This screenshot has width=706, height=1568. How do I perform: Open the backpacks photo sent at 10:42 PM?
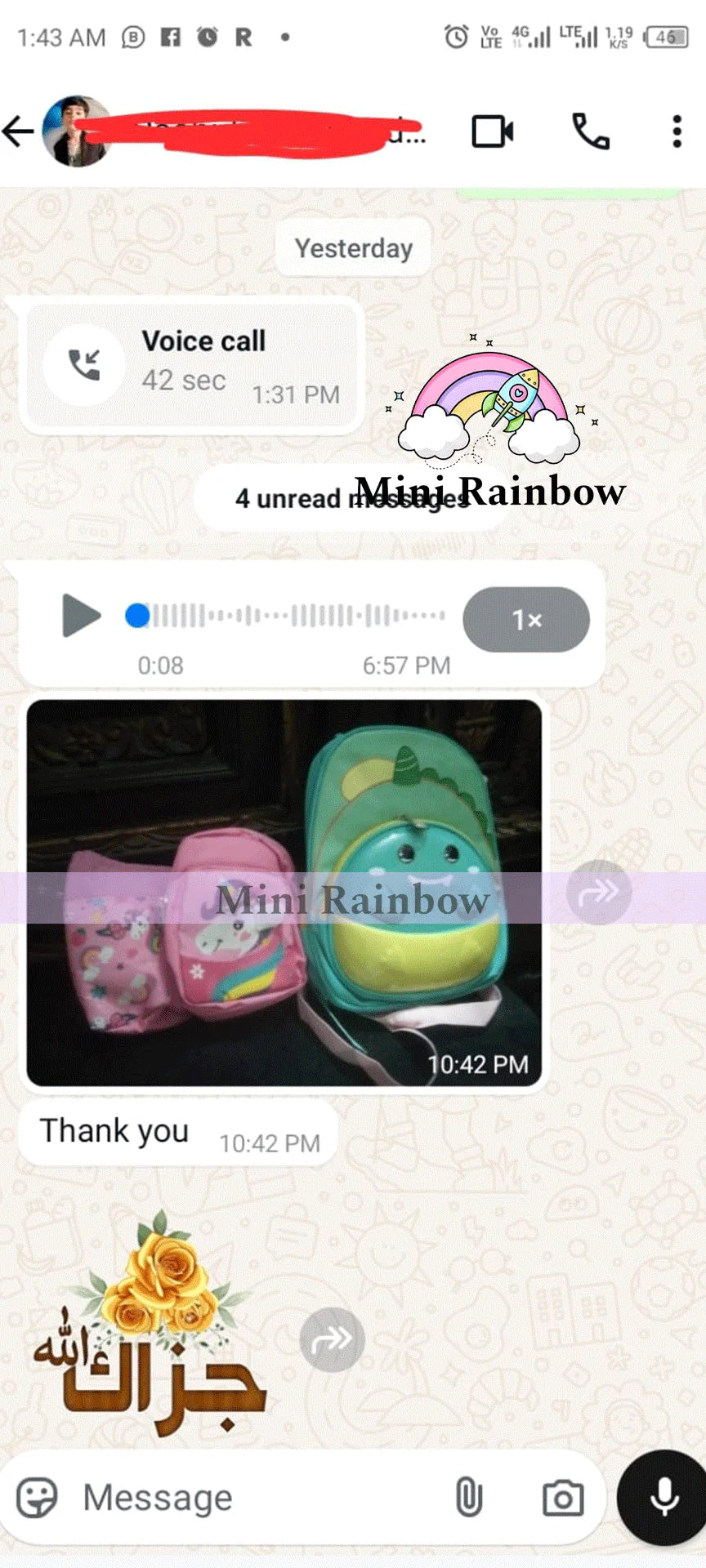284,892
